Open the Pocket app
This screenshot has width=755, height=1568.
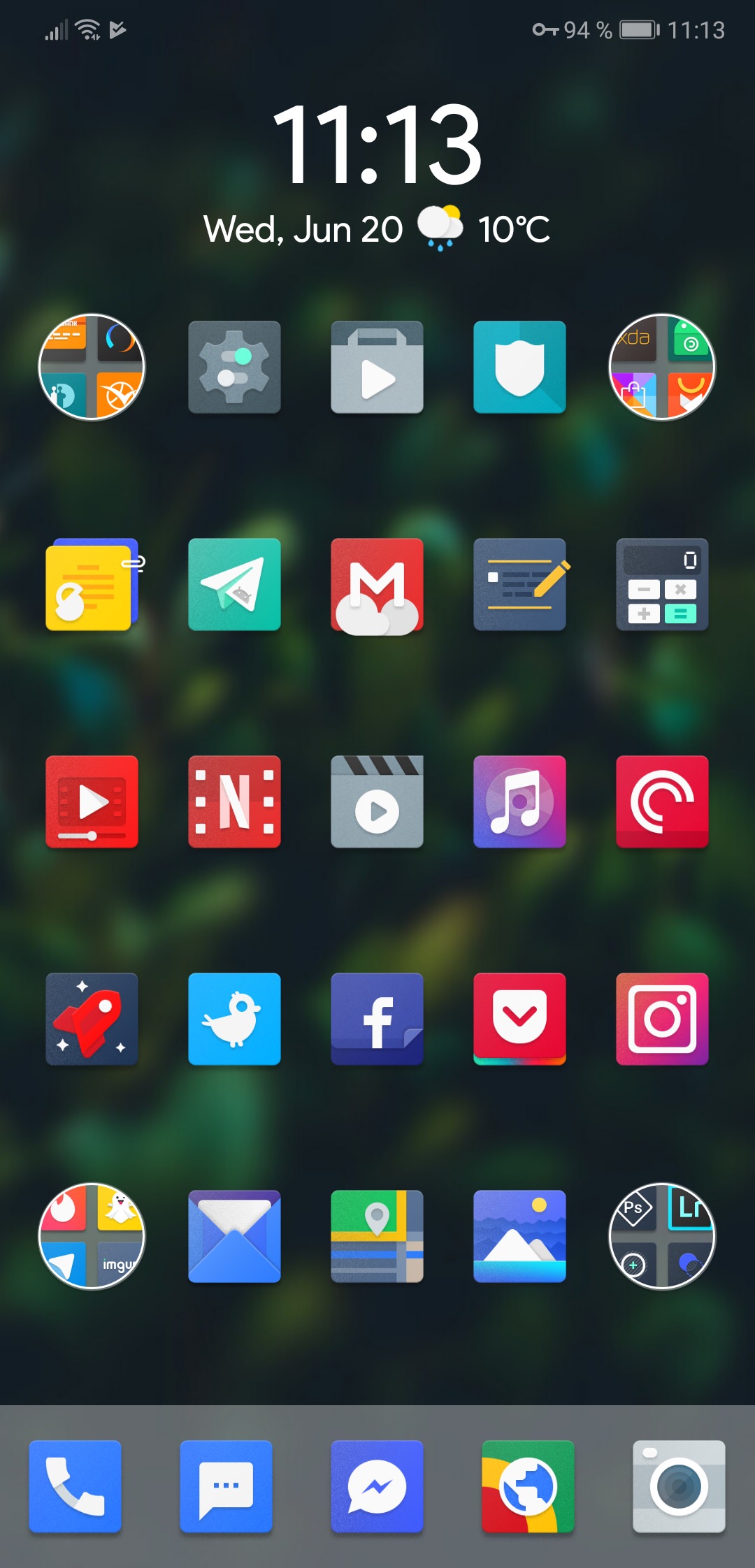519,1019
